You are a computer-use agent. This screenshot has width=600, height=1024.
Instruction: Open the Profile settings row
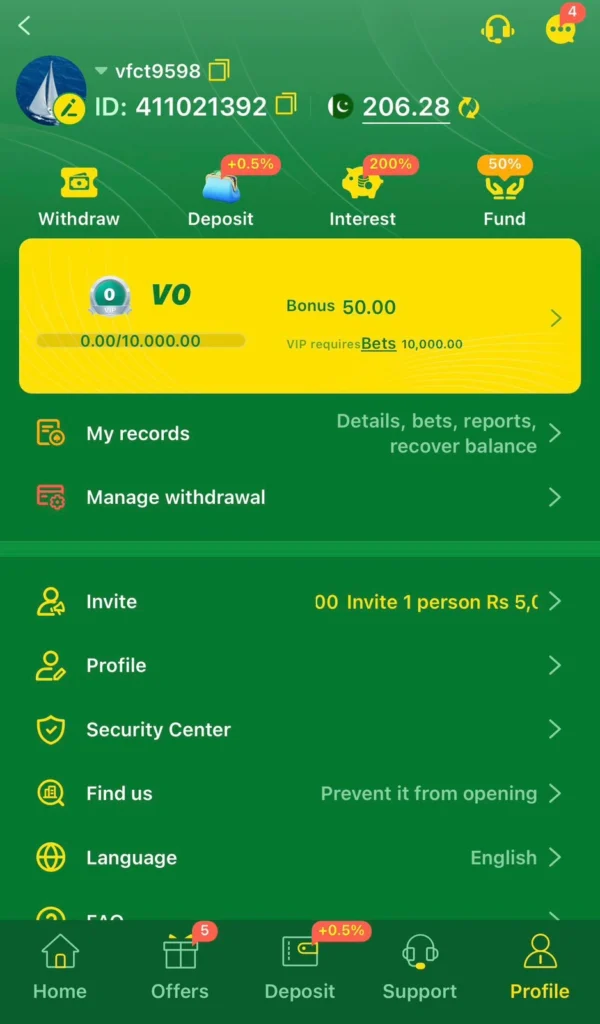[300, 666]
